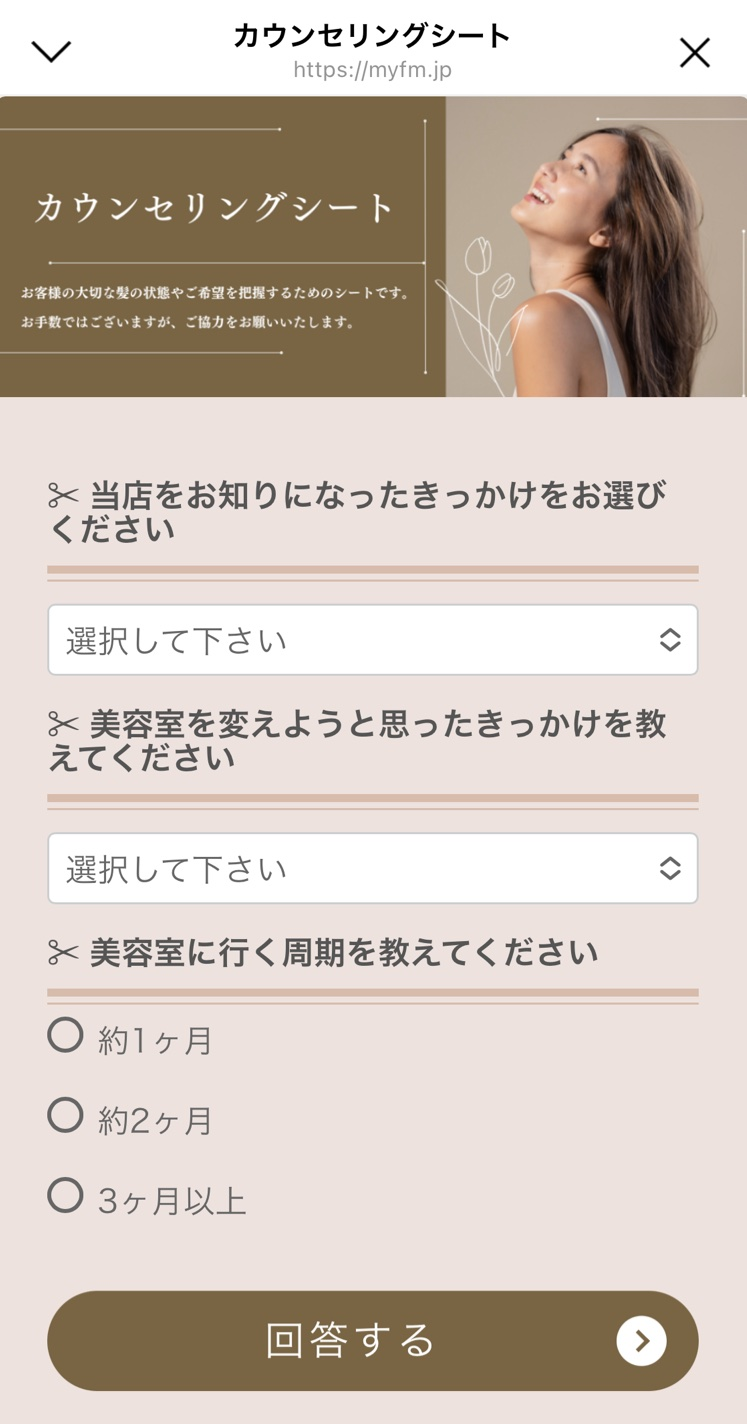Collapse the in-app browser with the down chevron

tap(51, 51)
